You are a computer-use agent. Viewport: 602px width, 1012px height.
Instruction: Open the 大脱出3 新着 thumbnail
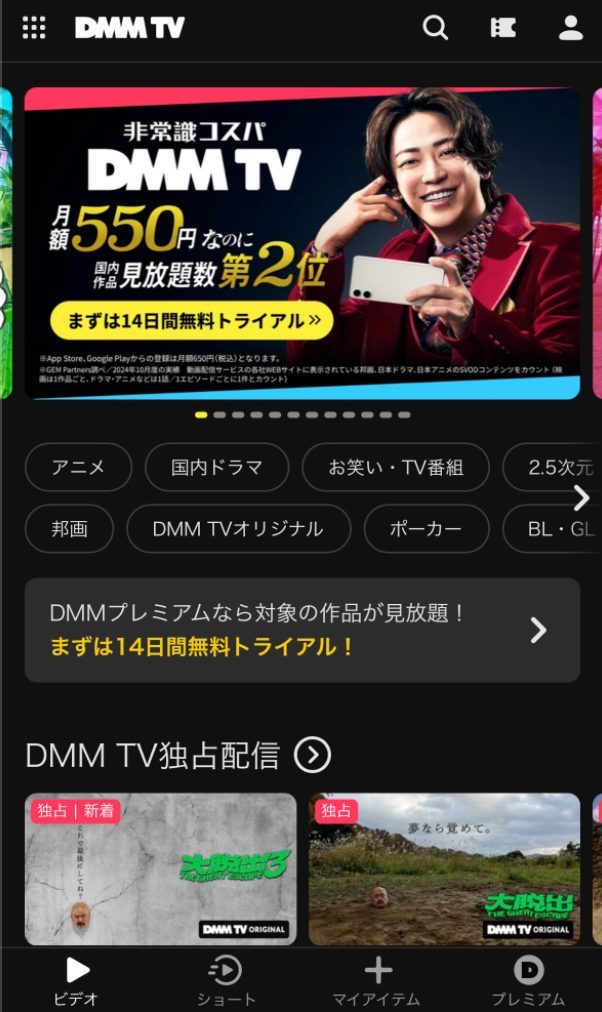(160, 869)
